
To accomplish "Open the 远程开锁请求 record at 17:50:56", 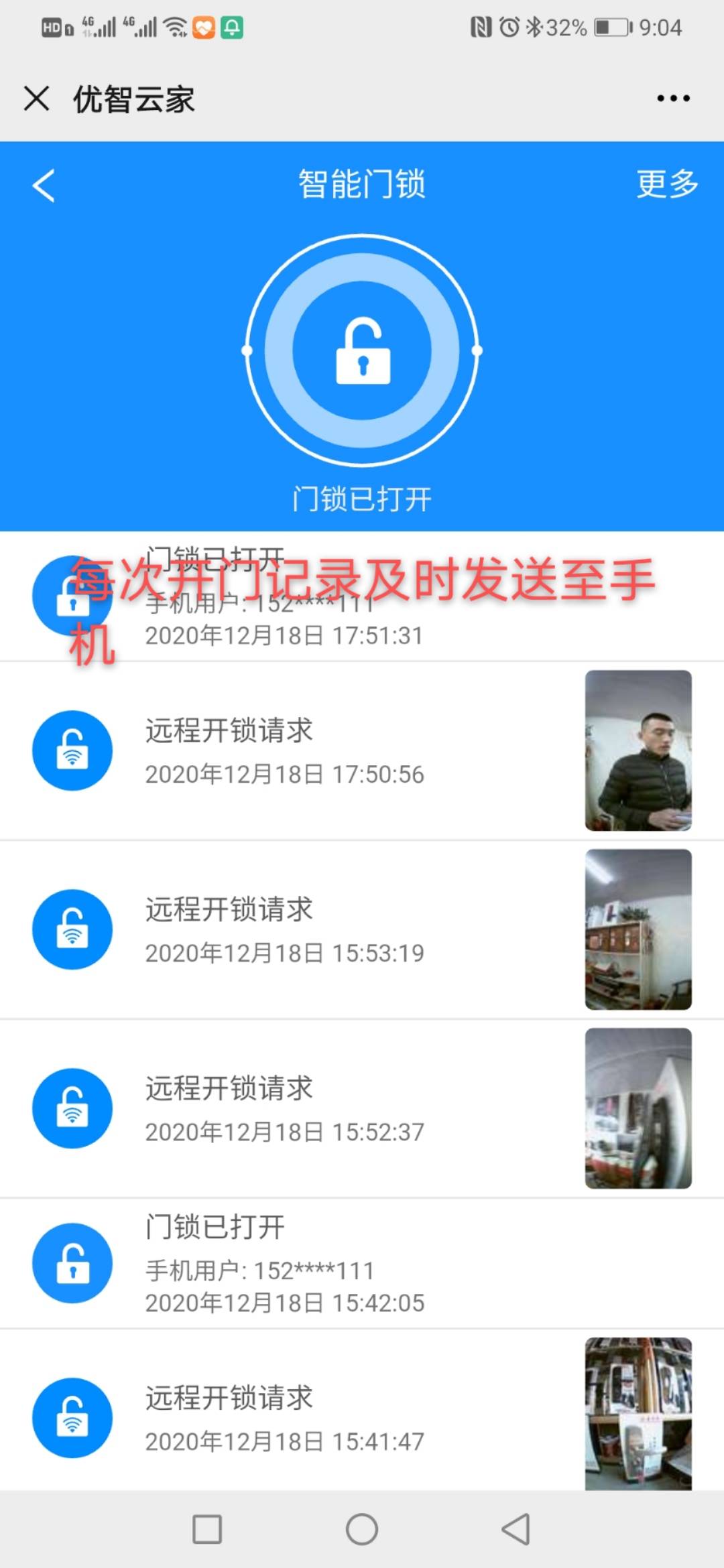I will coord(362,750).
